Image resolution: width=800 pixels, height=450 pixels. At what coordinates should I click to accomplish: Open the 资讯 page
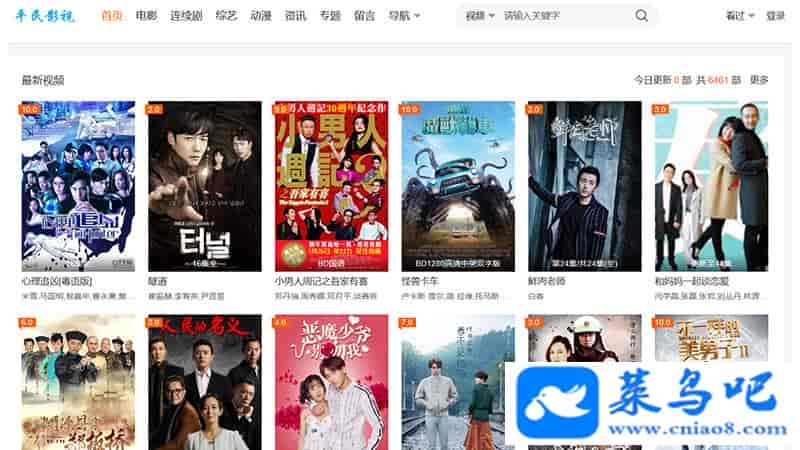pos(295,16)
